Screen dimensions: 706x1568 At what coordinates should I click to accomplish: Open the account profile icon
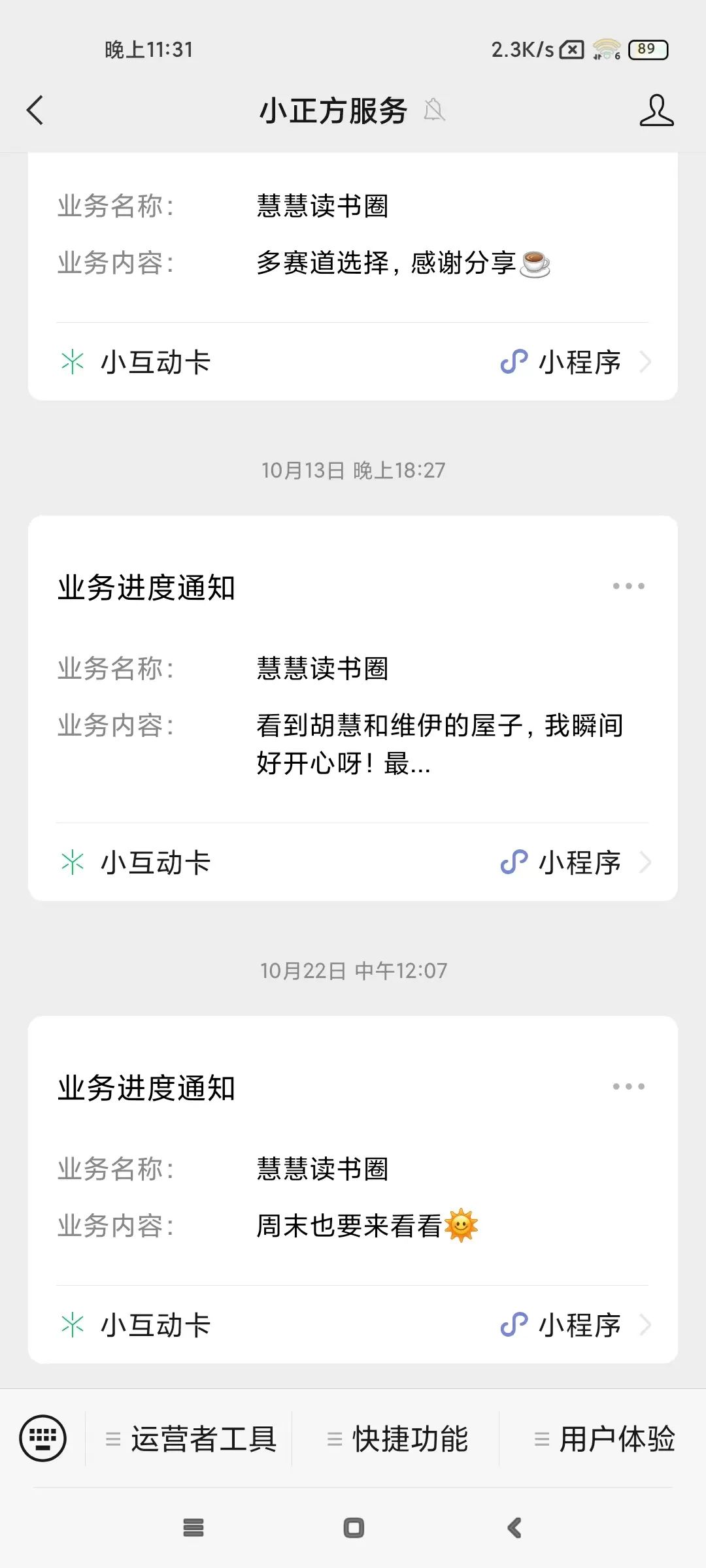(656, 110)
